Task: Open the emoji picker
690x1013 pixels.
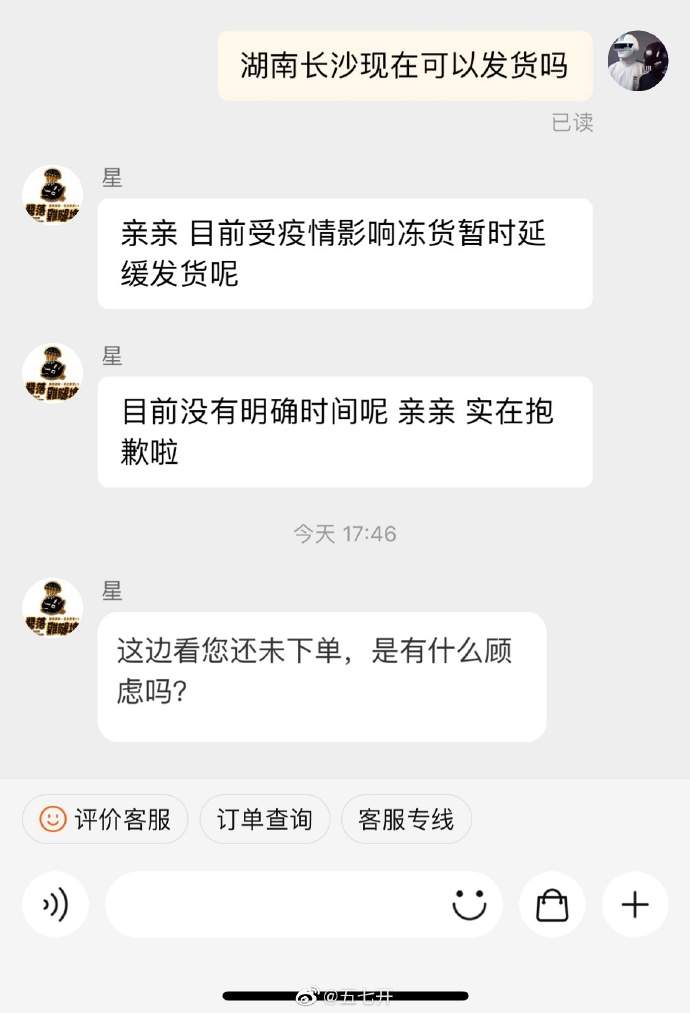Action: [x=469, y=905]
